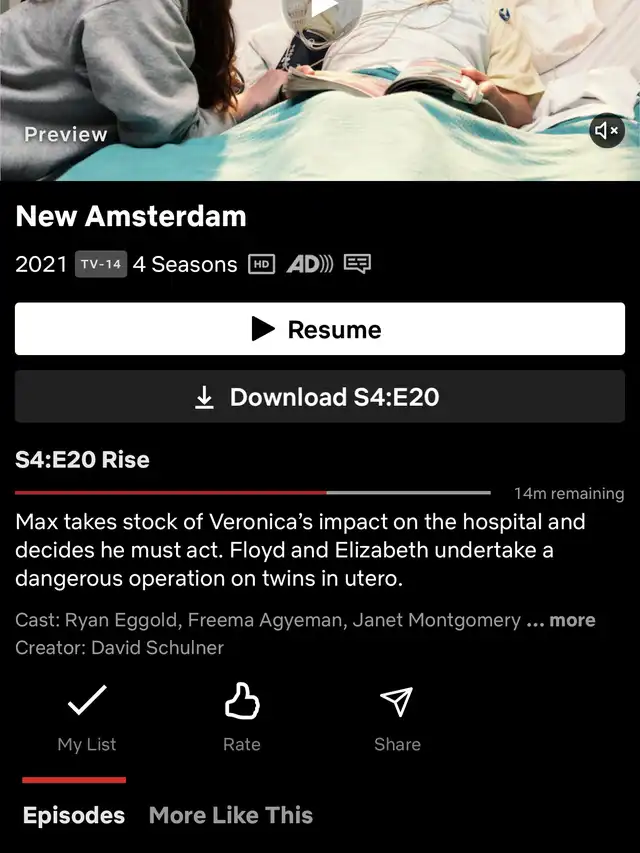Viewport: 640px width, 853px height.
Task: Toggle New Amsterdam in My List
Action: [87, 719]
